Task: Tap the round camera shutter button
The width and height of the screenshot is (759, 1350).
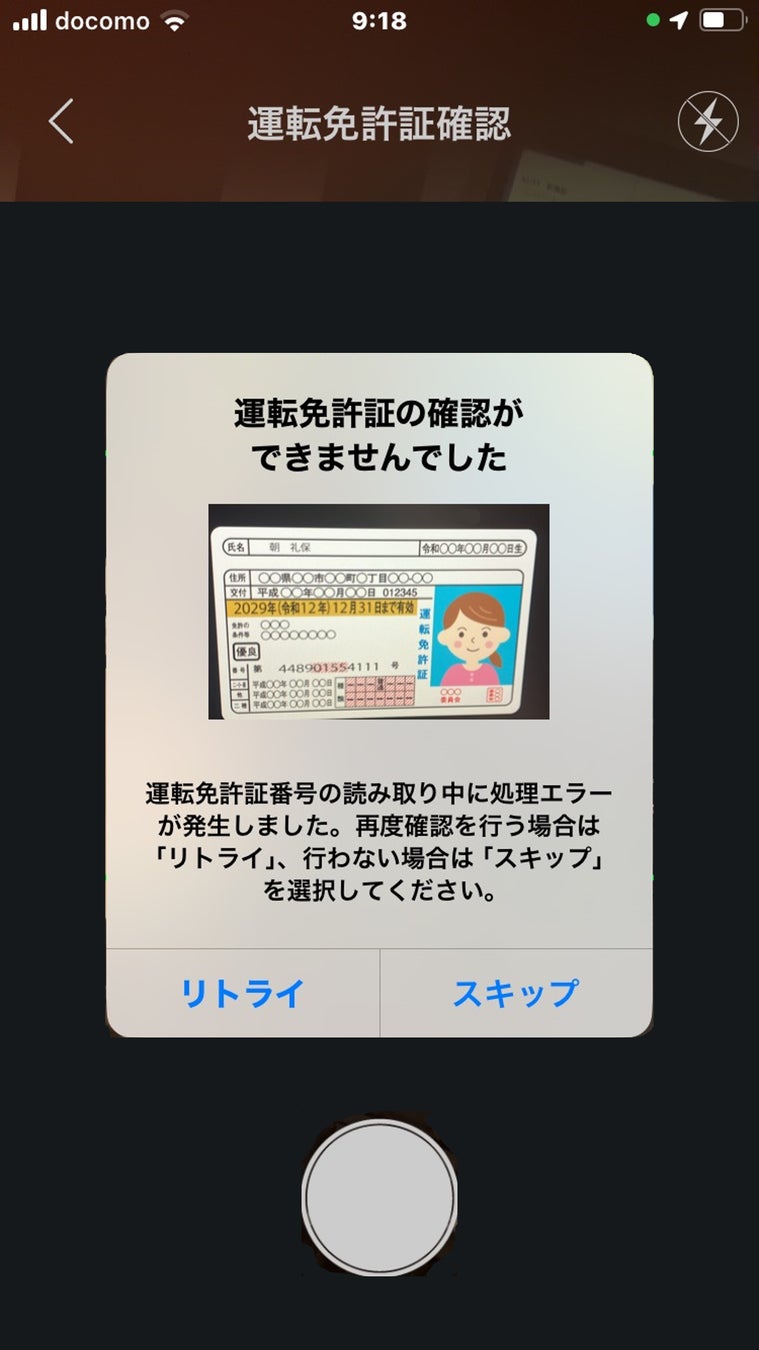Action: click(x=379, y=1197)
